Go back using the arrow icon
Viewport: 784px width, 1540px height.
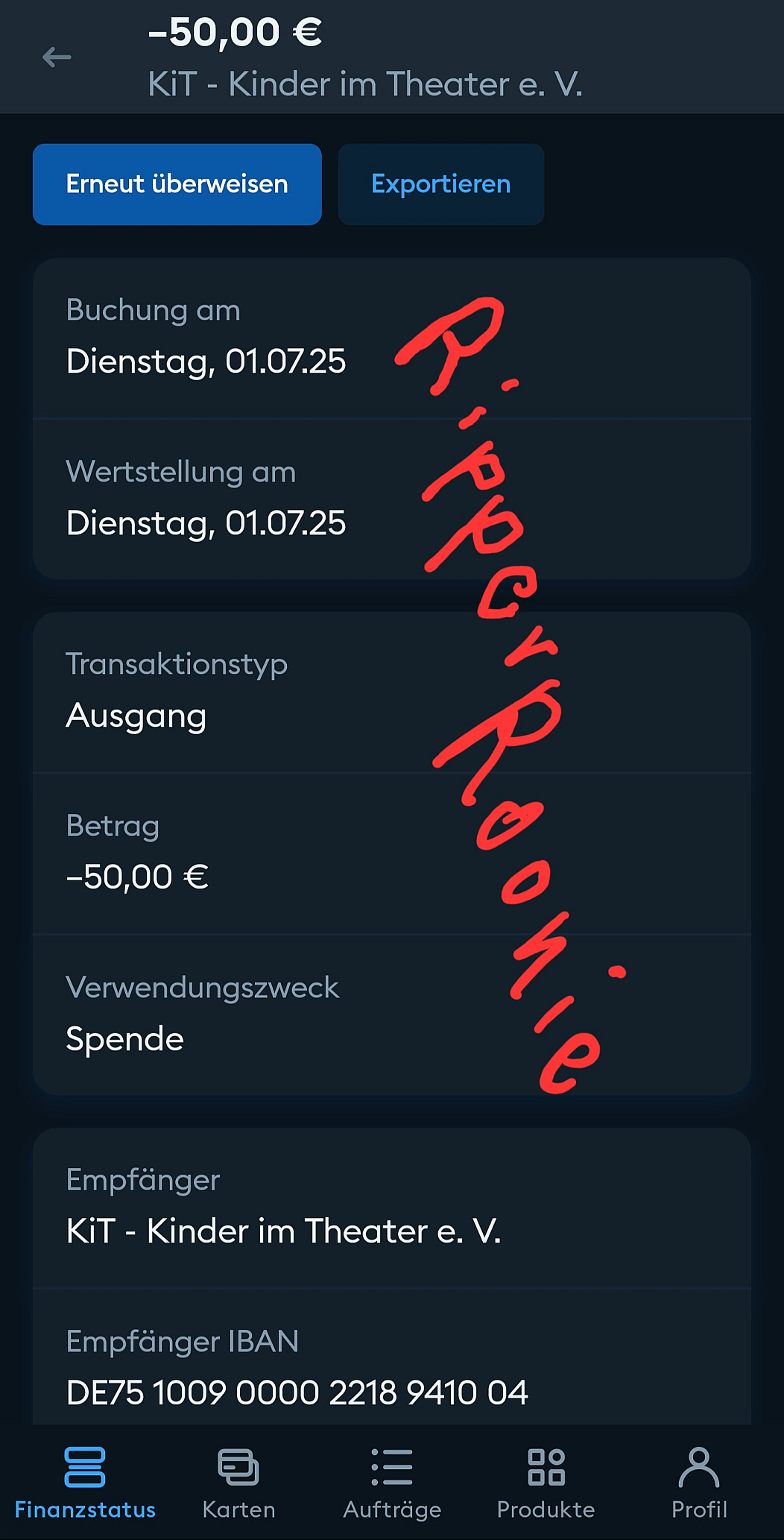(x=57, y=57)
